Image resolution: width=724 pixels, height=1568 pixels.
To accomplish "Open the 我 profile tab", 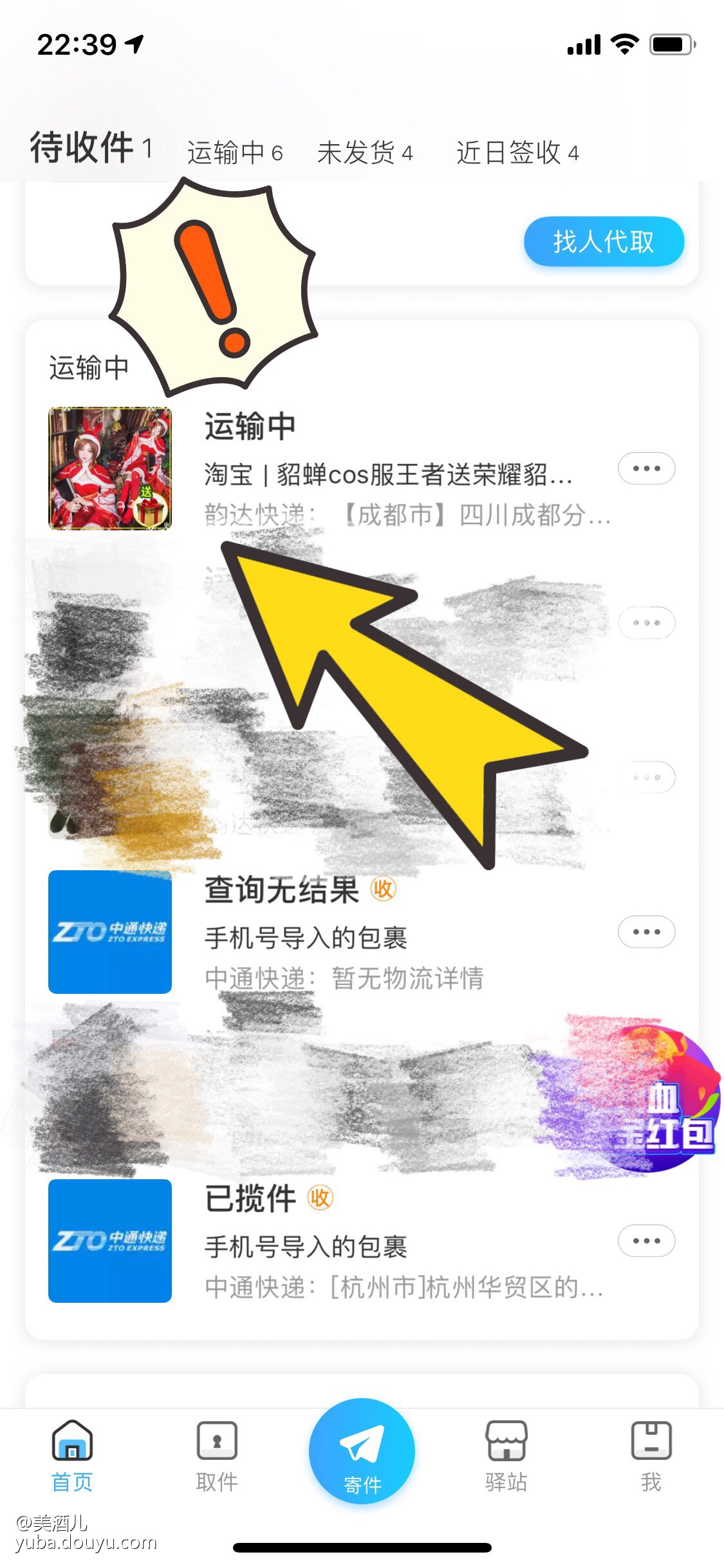I will coord(651,1457).
